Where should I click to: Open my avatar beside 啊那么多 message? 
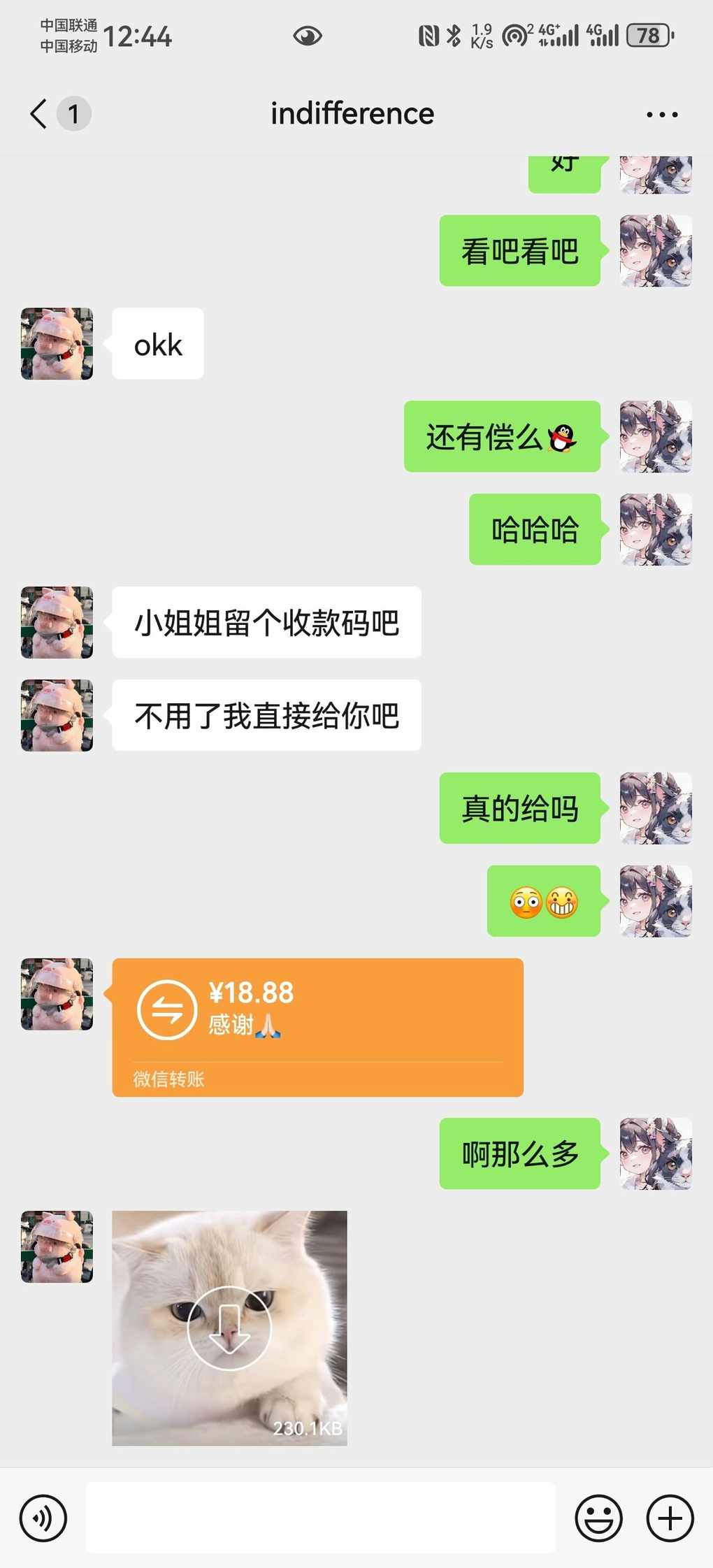click(655, 1153)
